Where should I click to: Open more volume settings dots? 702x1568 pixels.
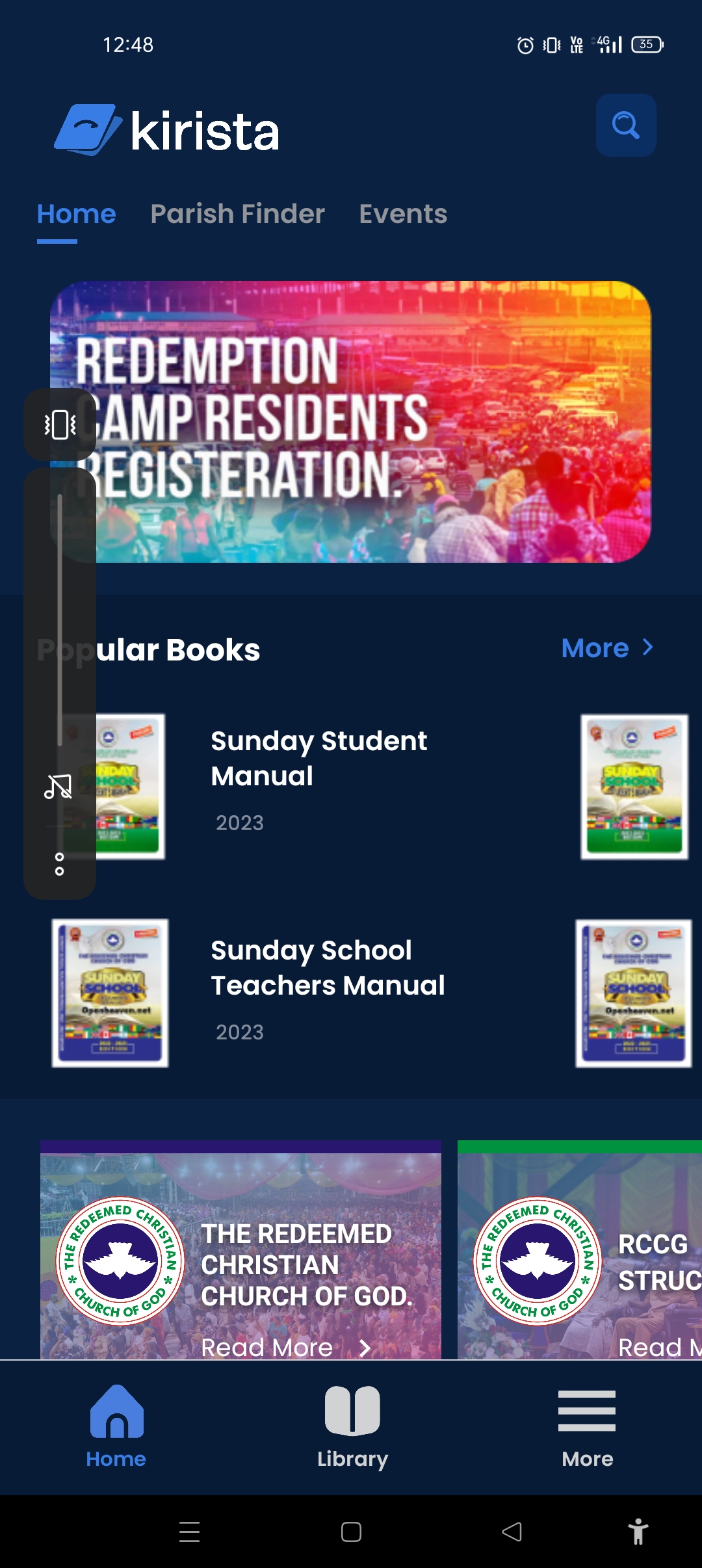coord(59,864)
